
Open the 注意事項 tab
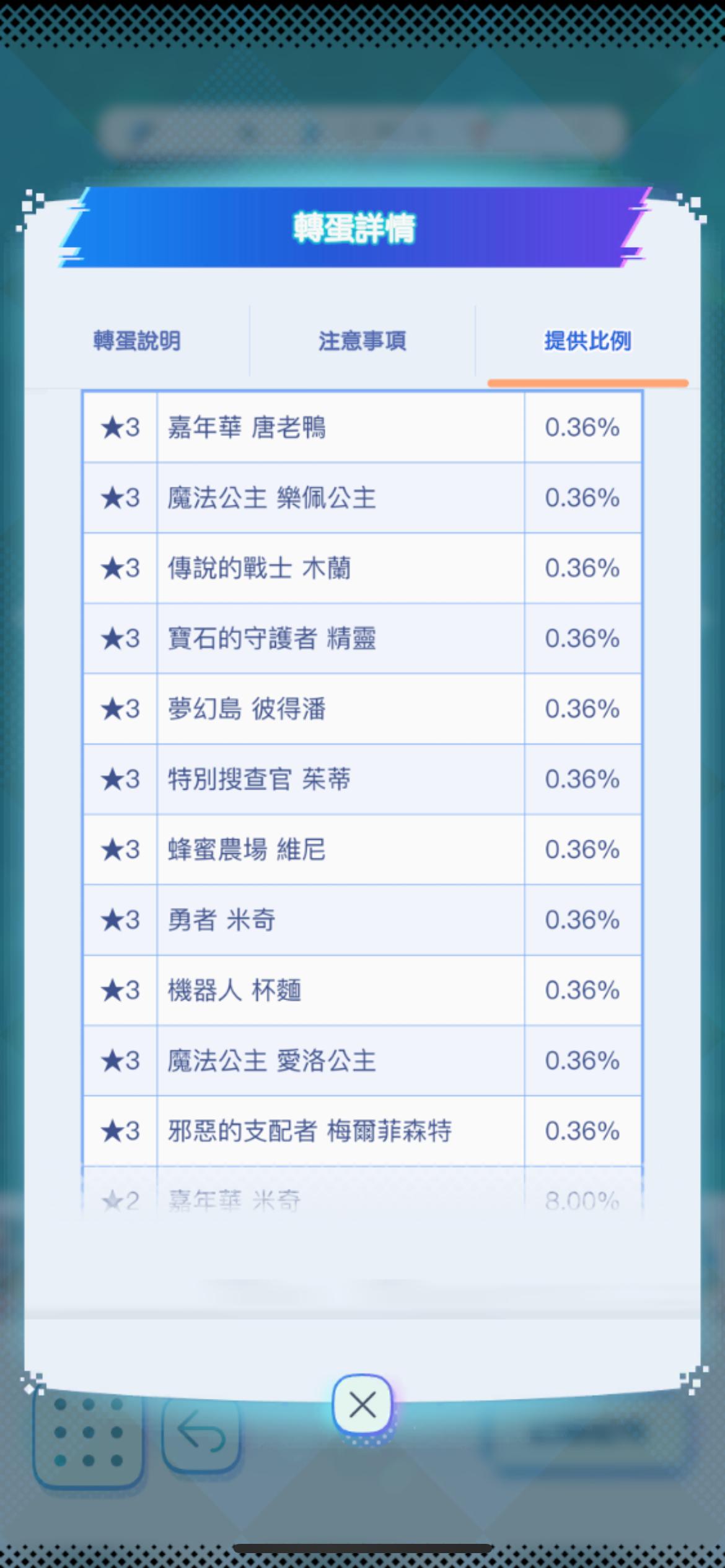pyautogui.click(x=362, y=341)
